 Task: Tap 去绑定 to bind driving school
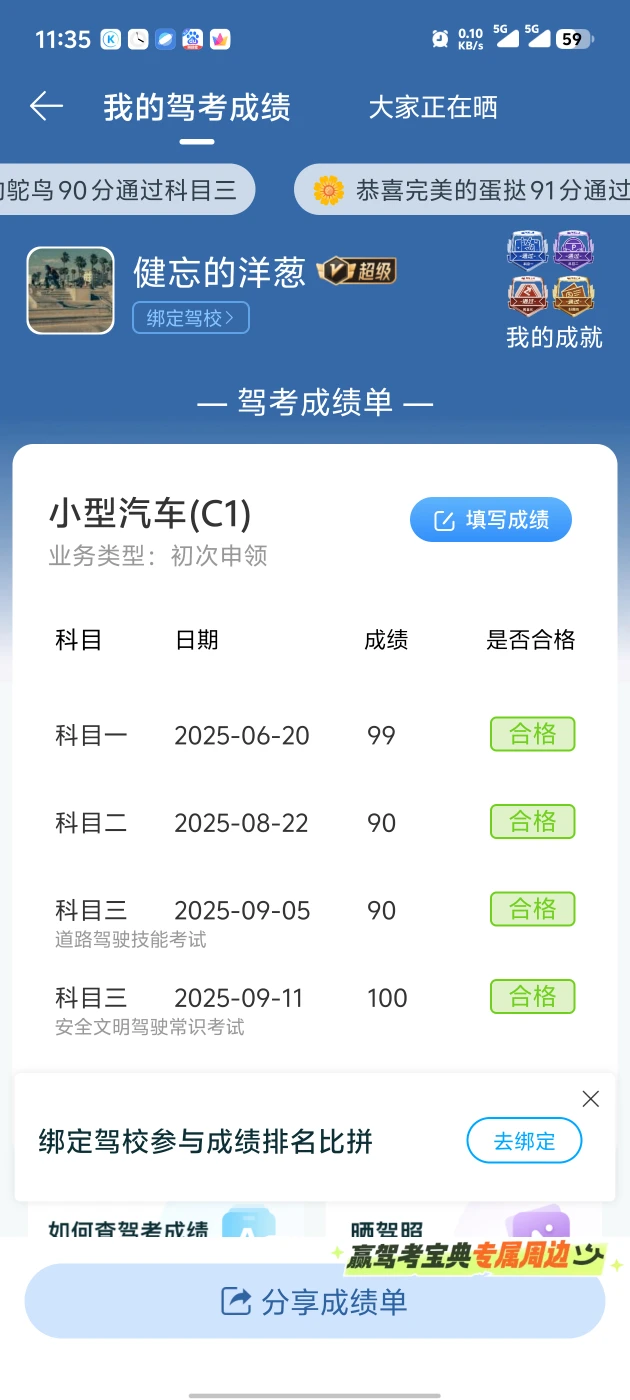(524, 1141)
